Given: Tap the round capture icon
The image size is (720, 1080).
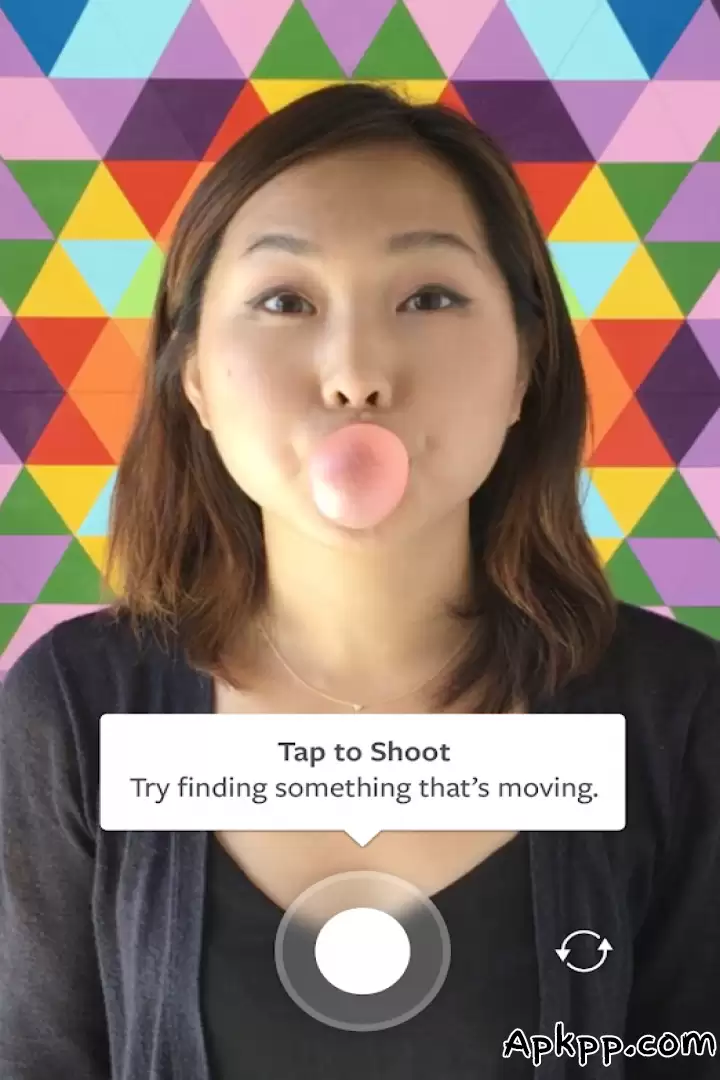Looking at the screenshot, I should click(364, 952).
